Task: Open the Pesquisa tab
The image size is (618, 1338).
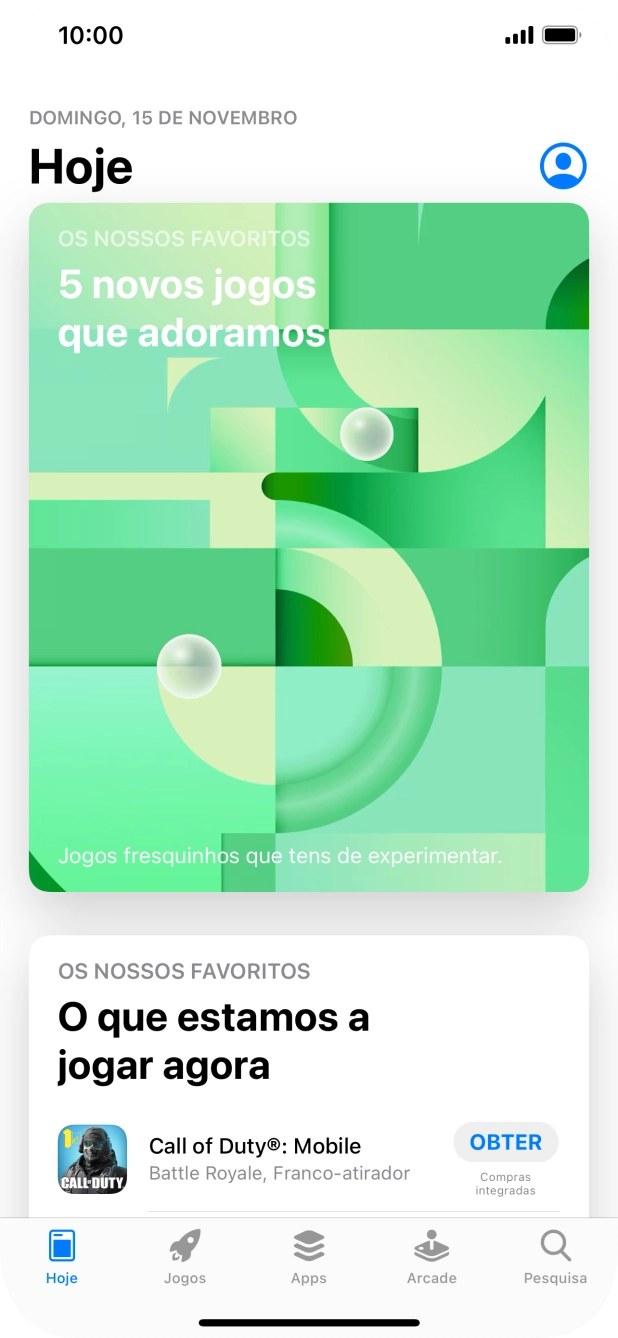Action: click(x=555, y=1256)
